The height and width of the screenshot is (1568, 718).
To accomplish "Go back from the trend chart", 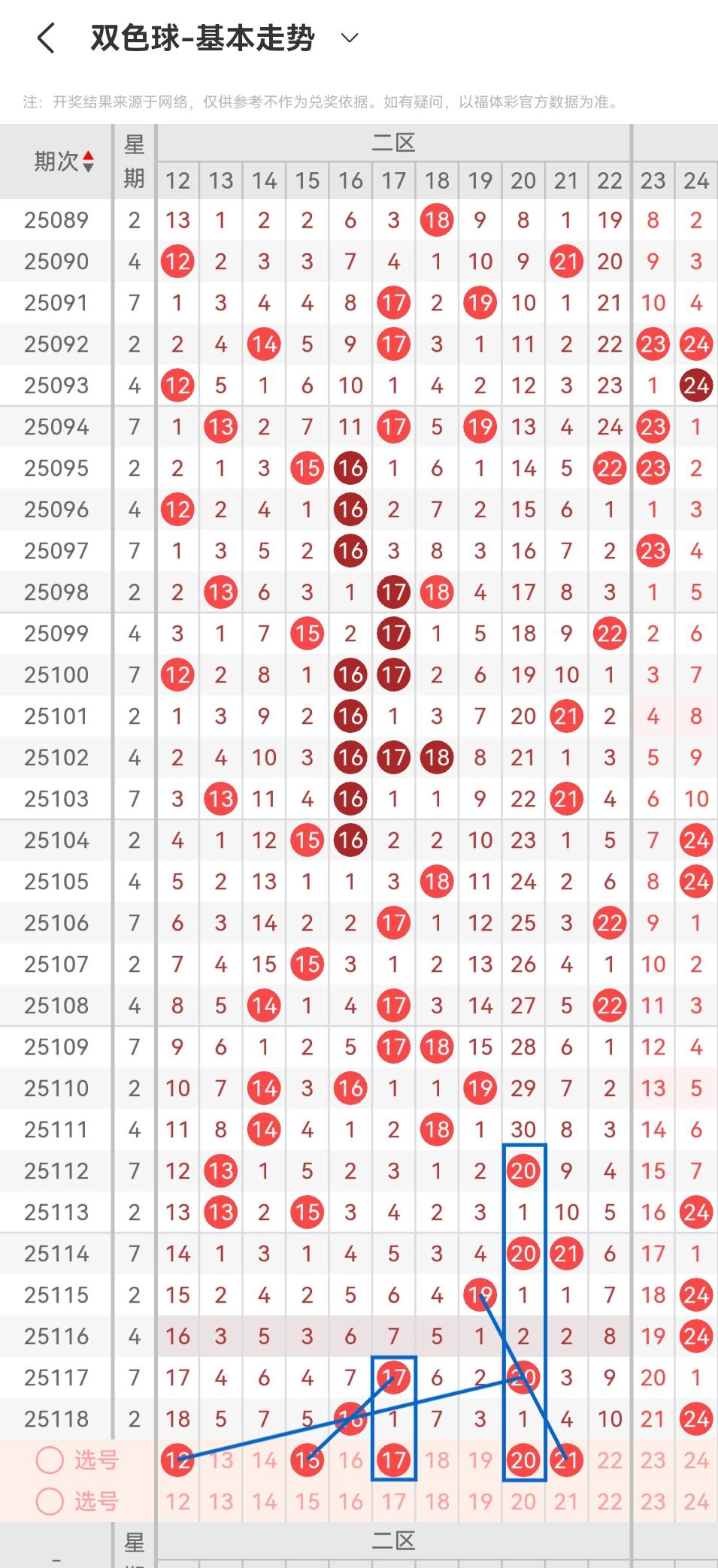I will click(46, 38).
